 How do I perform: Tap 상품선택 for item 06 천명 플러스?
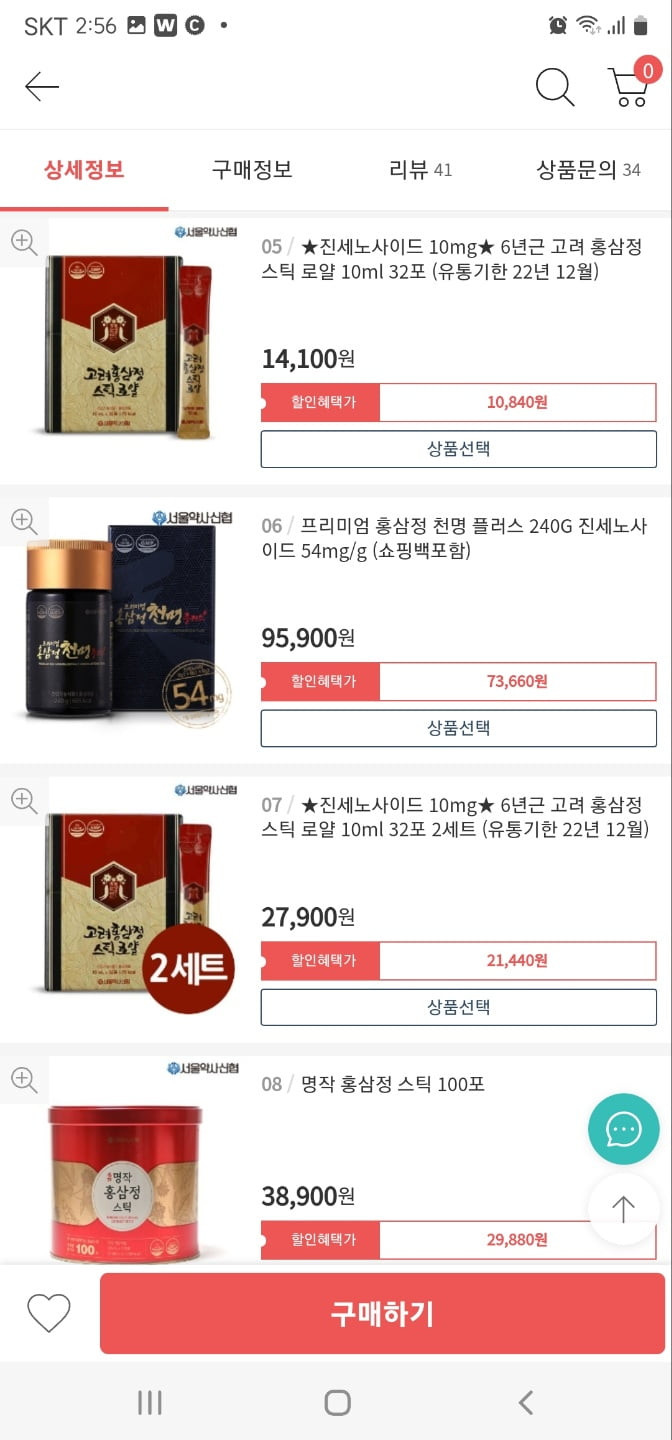click(x=459, y=728)
